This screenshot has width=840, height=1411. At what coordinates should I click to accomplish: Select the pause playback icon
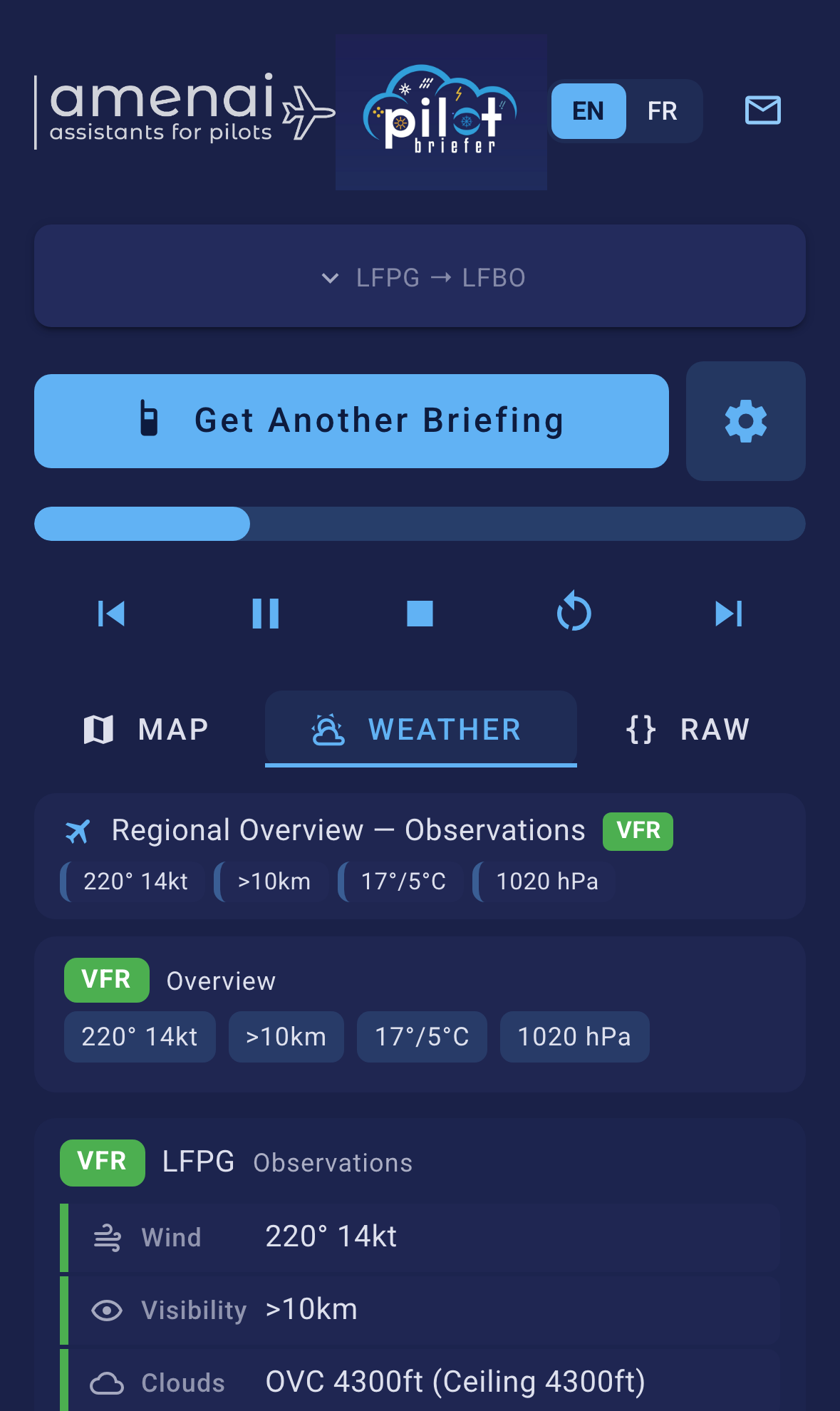[x=265, y=613]
